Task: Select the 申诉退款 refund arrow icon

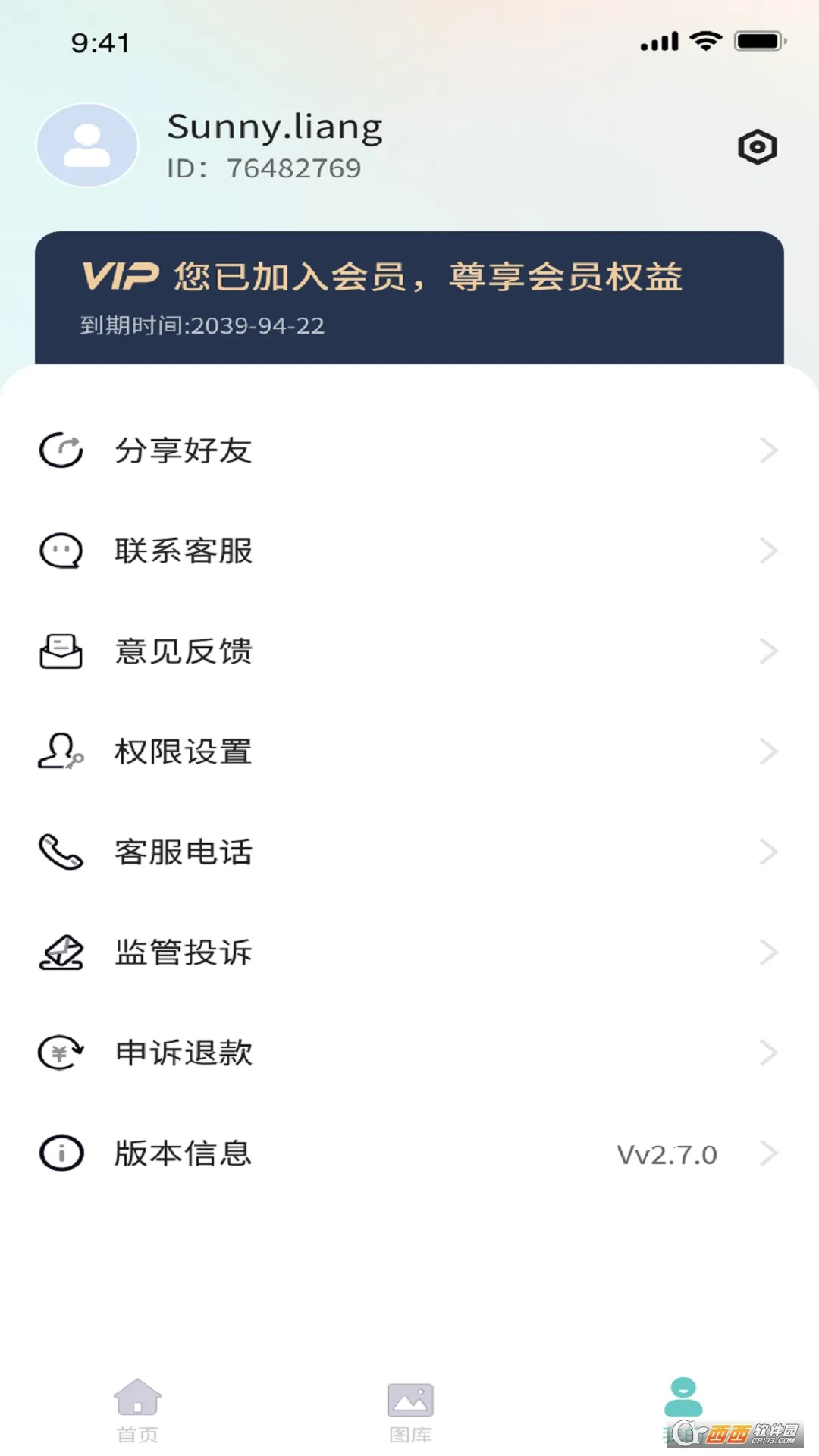Action: click(x=61, y=1053)
